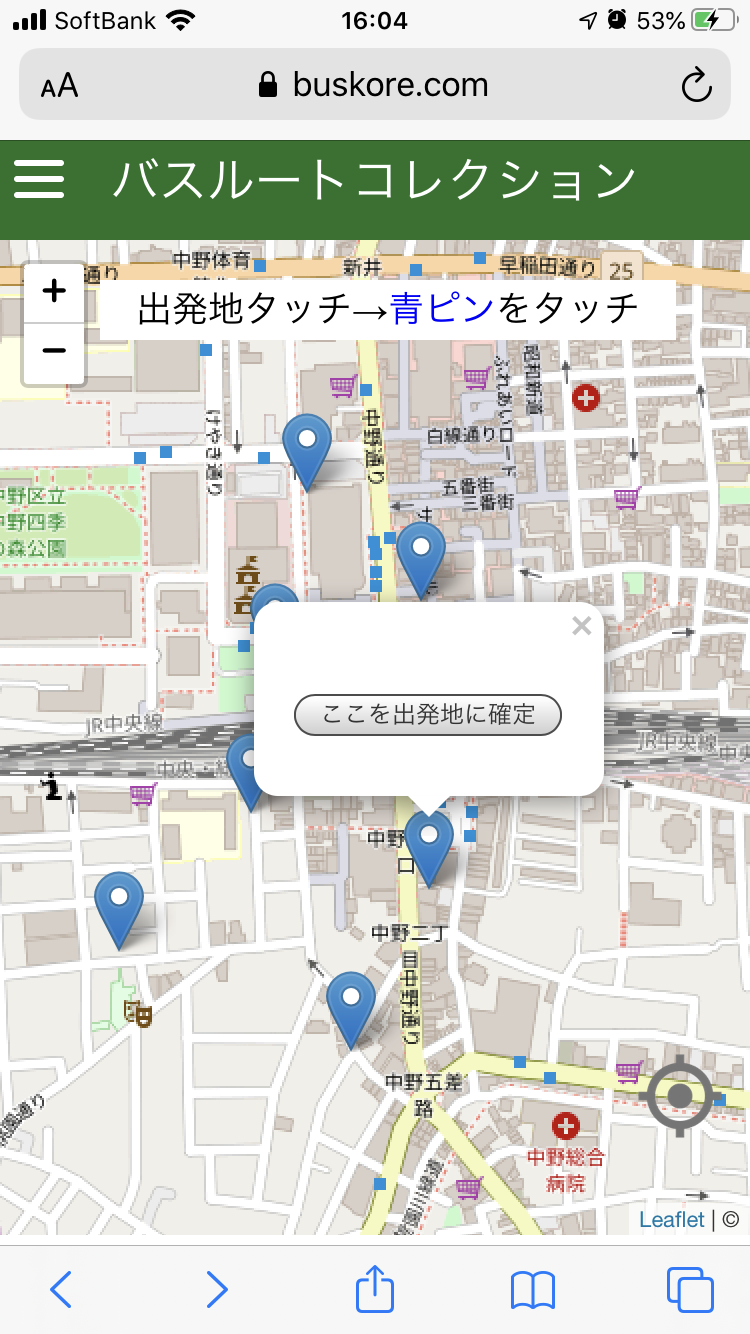The image size is (750, 1334).
Task: Tap the buskore.com address bar
Action: 375,85
